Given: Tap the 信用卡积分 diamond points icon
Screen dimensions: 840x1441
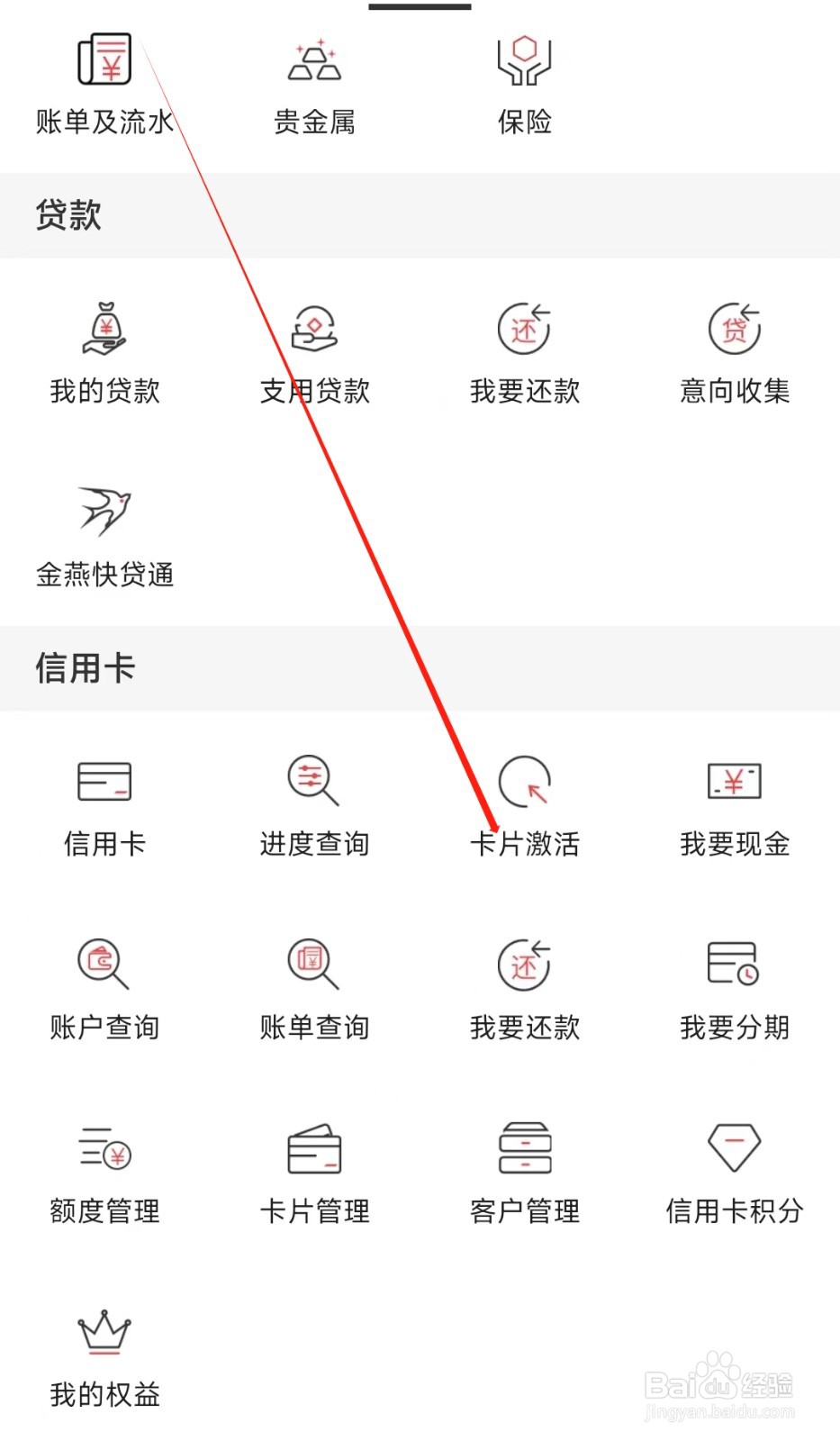Looking at the screenshot, I should (735, 1169).
